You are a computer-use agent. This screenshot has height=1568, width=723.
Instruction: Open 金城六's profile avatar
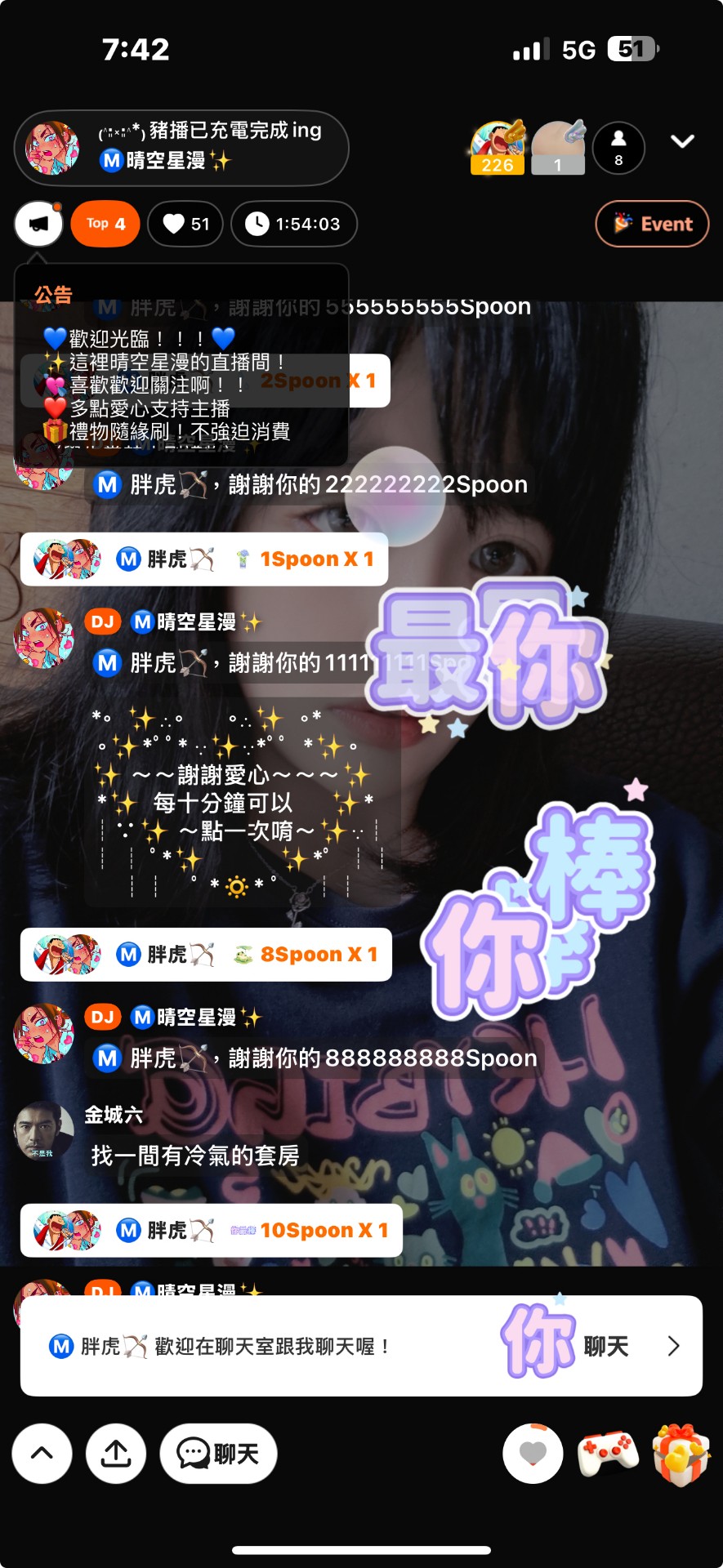43,1130
